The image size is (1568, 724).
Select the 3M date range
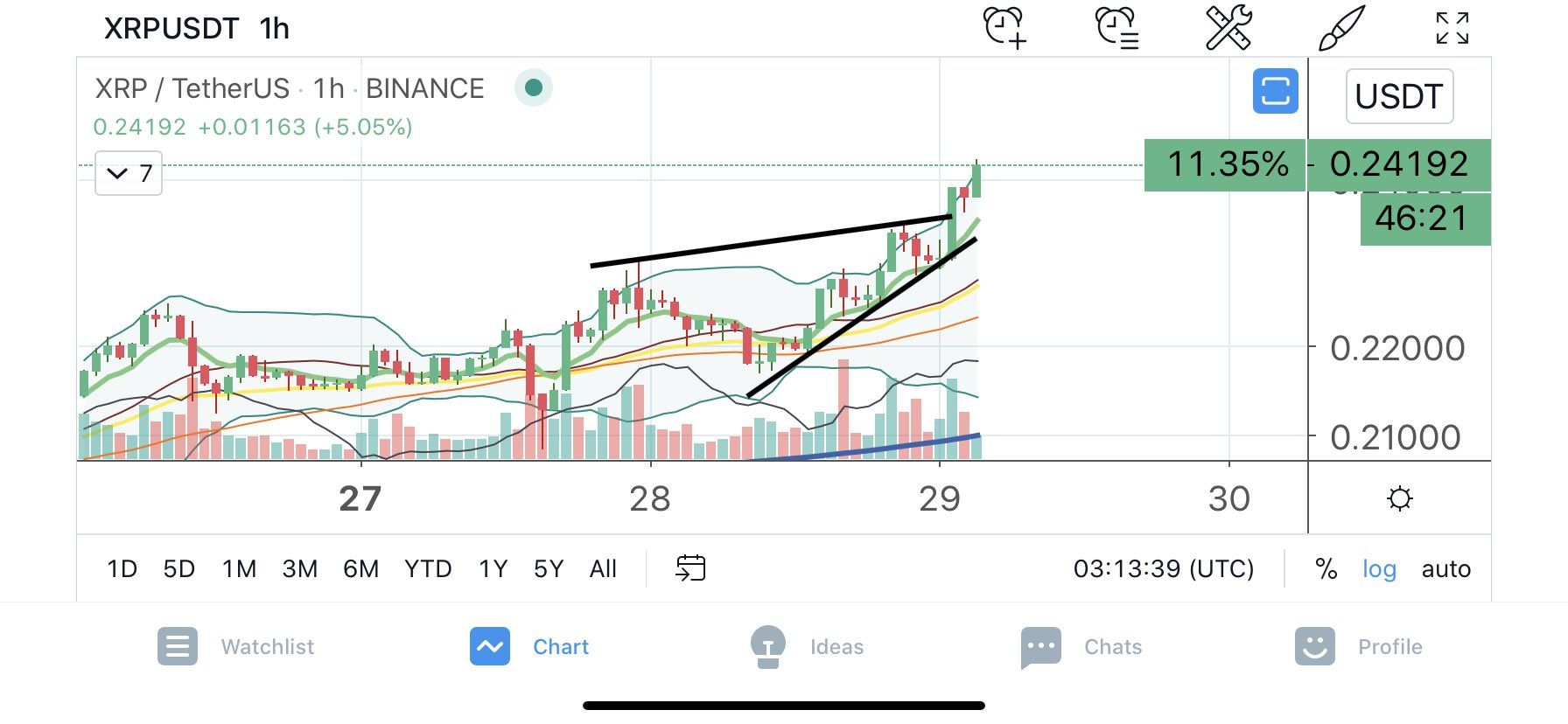point(299,569)
